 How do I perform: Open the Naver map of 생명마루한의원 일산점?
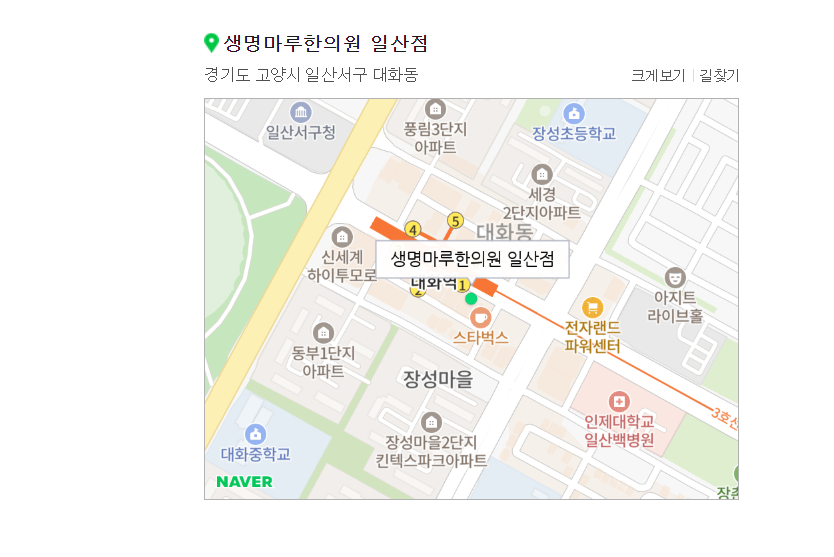click(471, 298)
